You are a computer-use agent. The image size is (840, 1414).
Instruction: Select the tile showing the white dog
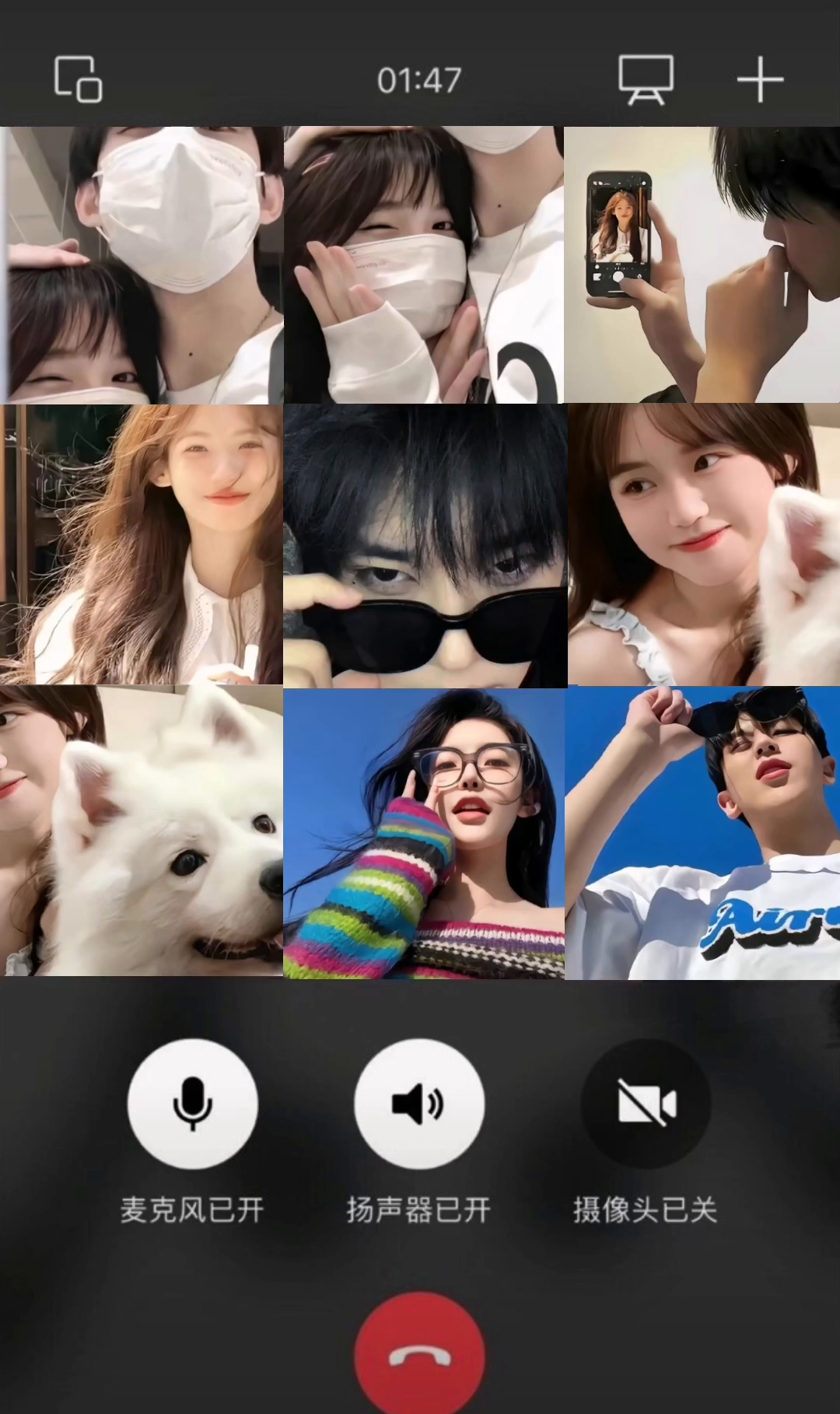tap(142, 831)
